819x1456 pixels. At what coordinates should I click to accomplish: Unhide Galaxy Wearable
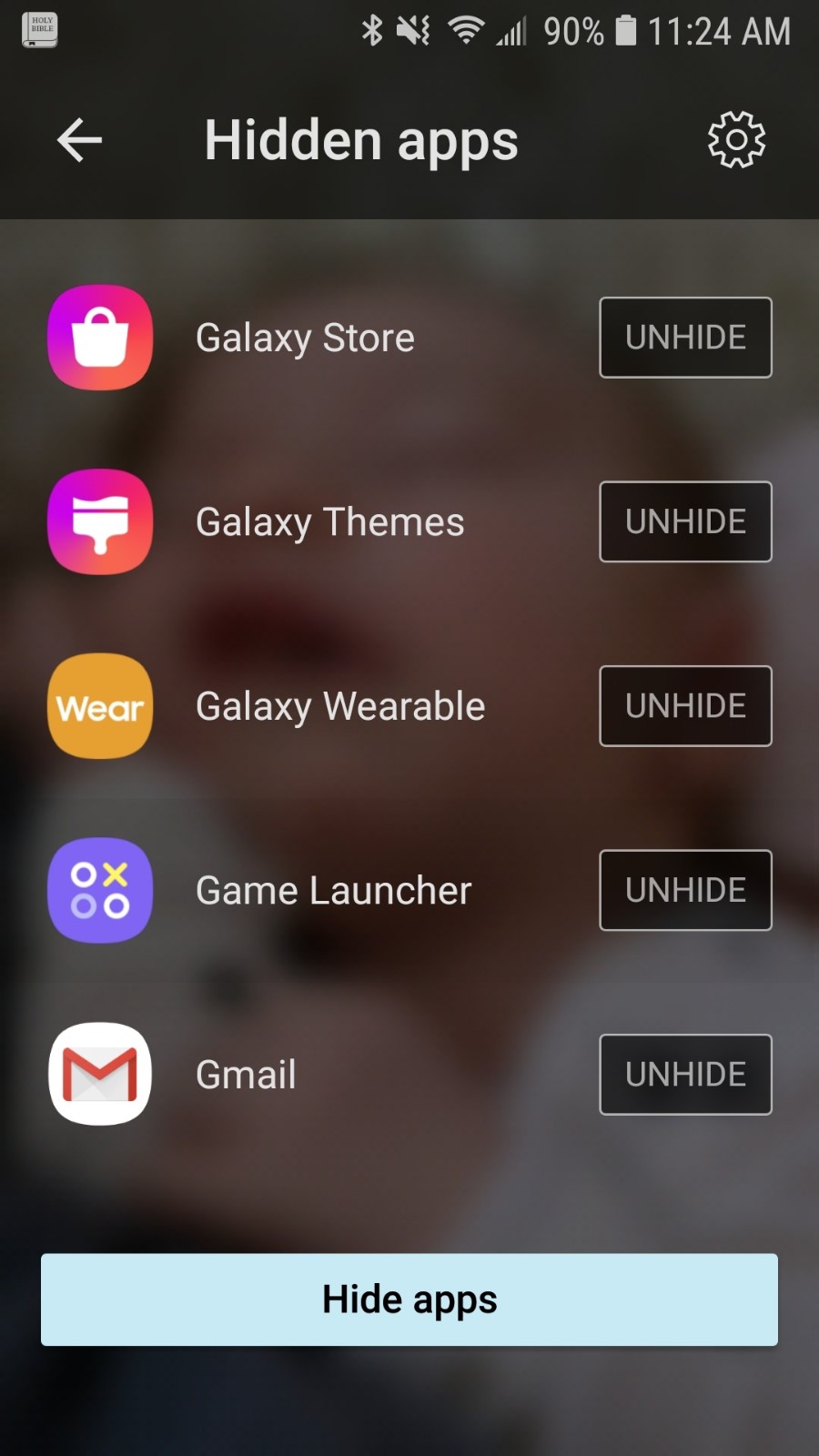685,706
